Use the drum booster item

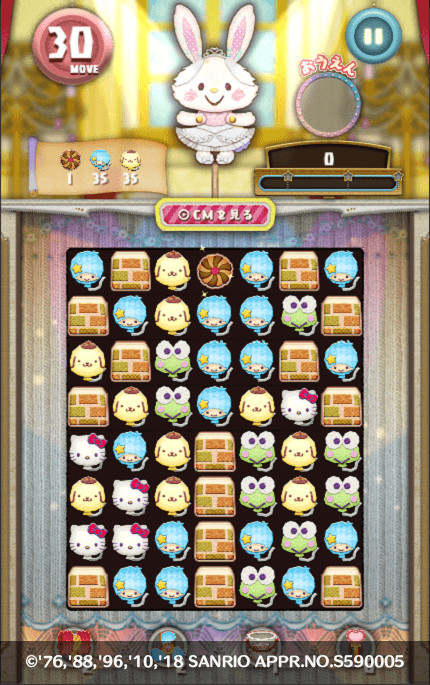pos(262,642)
